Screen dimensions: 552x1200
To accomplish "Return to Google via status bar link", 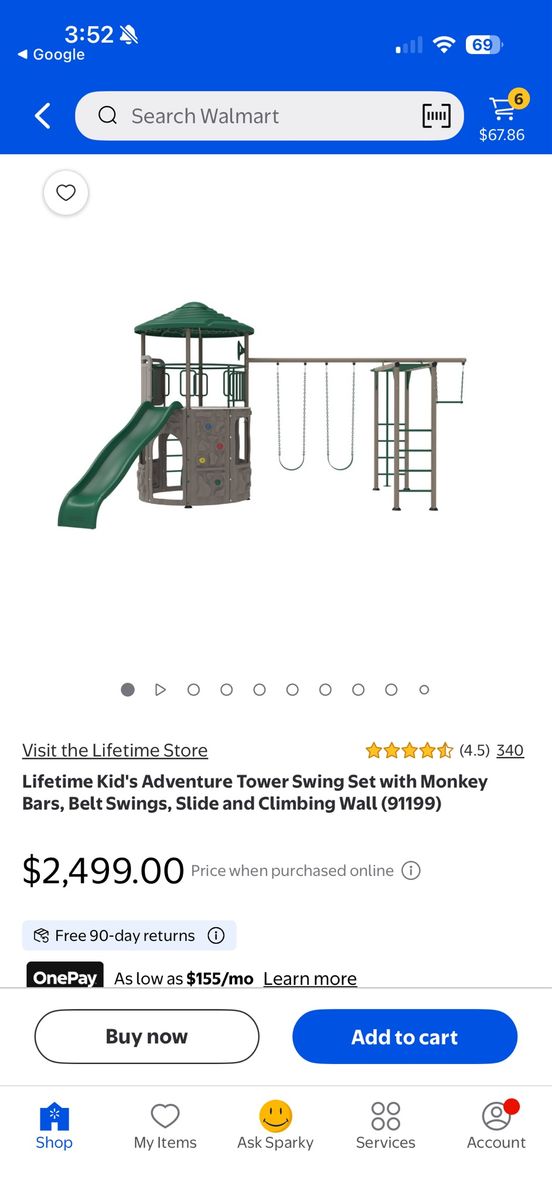I will [x=51, y=55].
